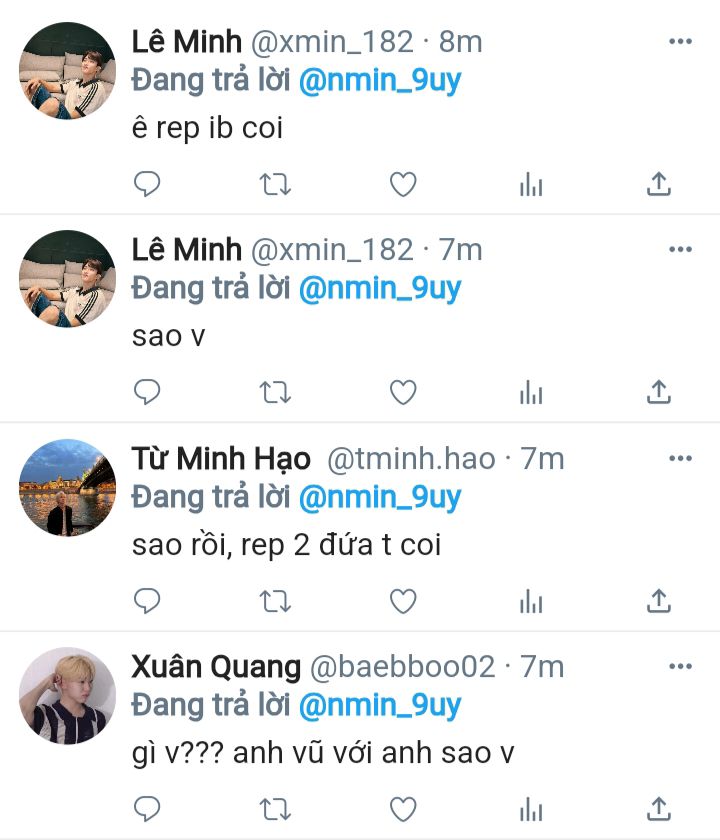Like Lê Minh's "ê rep ib coi" tweet

(x=402, y=184)
